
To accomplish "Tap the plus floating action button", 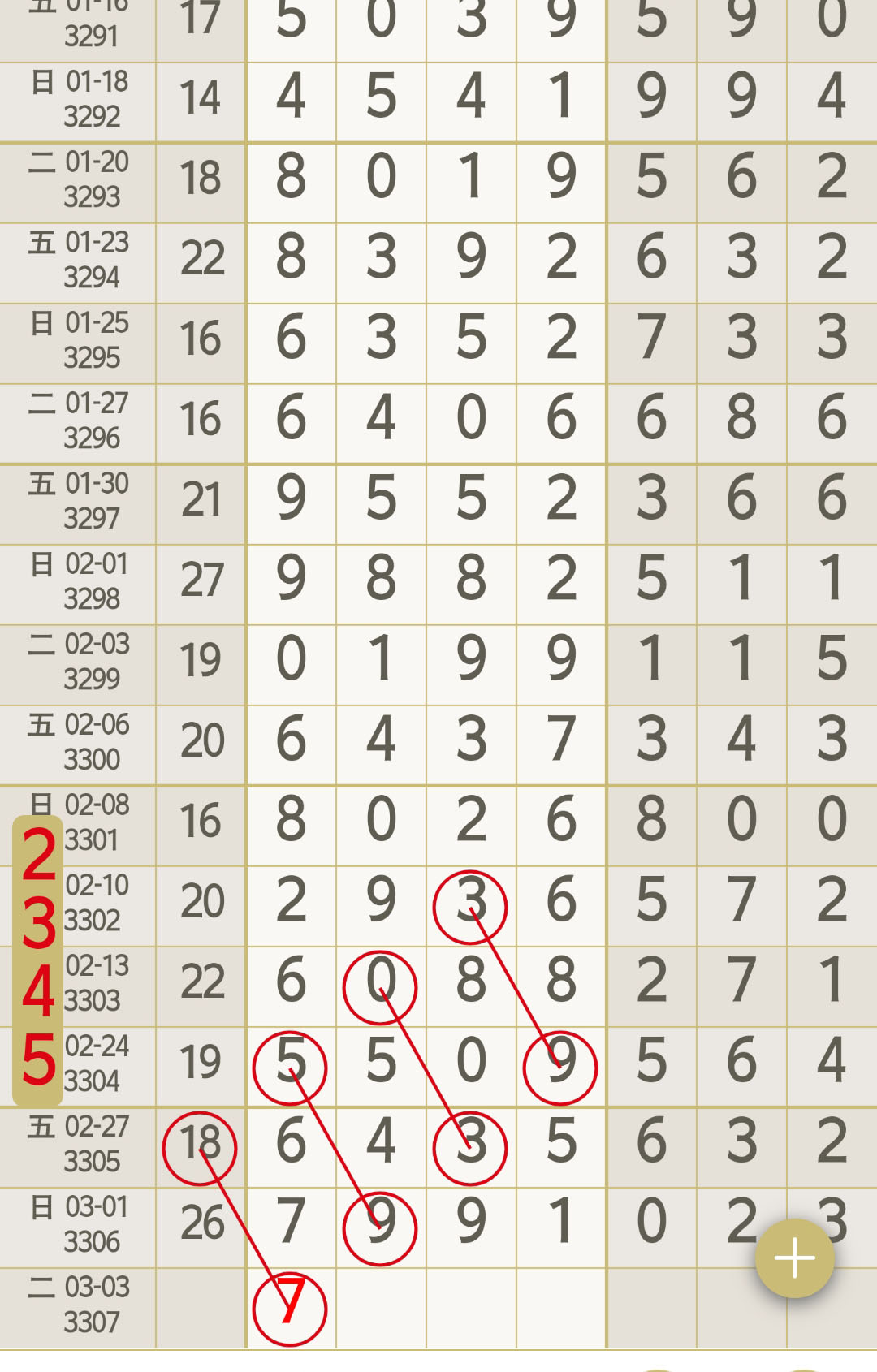I will 794,1258.
